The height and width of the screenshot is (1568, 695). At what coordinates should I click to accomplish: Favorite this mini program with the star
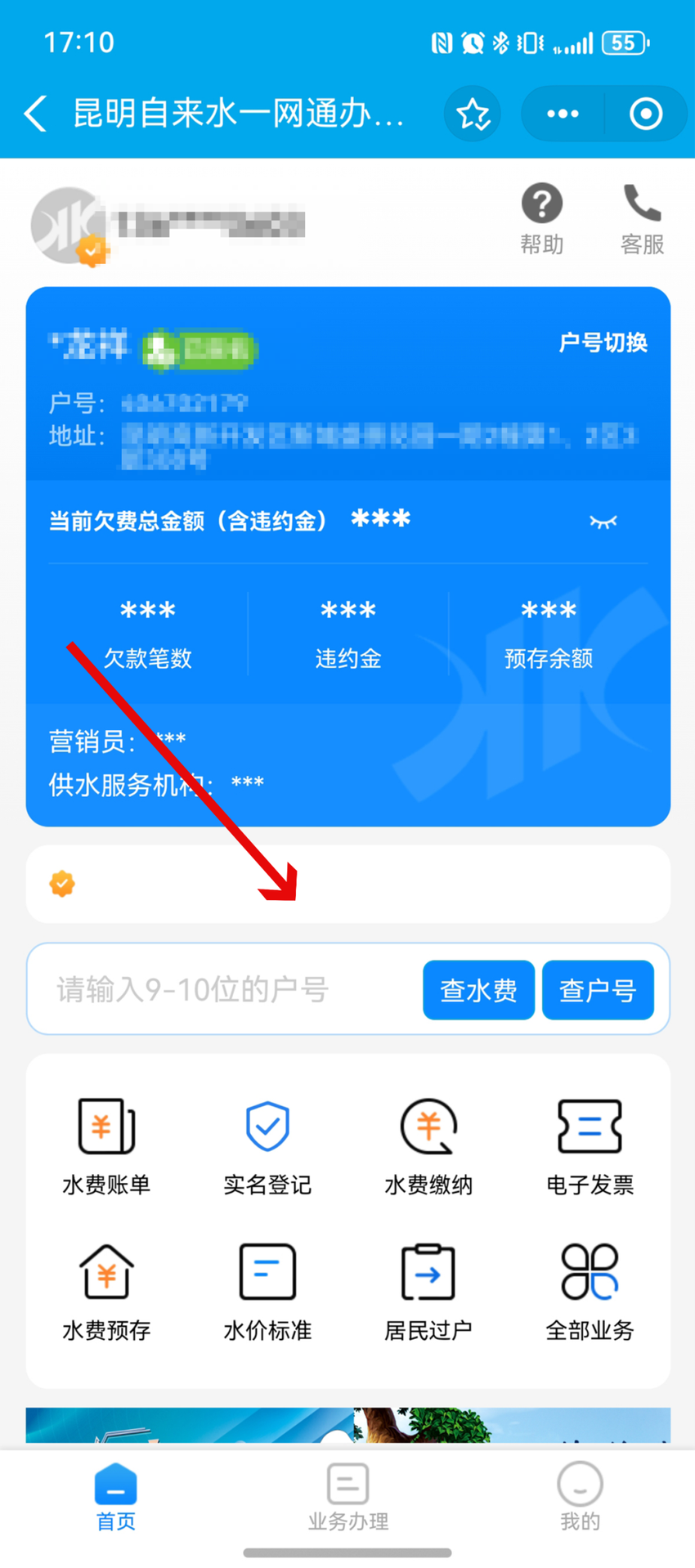(x=473, y=114)
